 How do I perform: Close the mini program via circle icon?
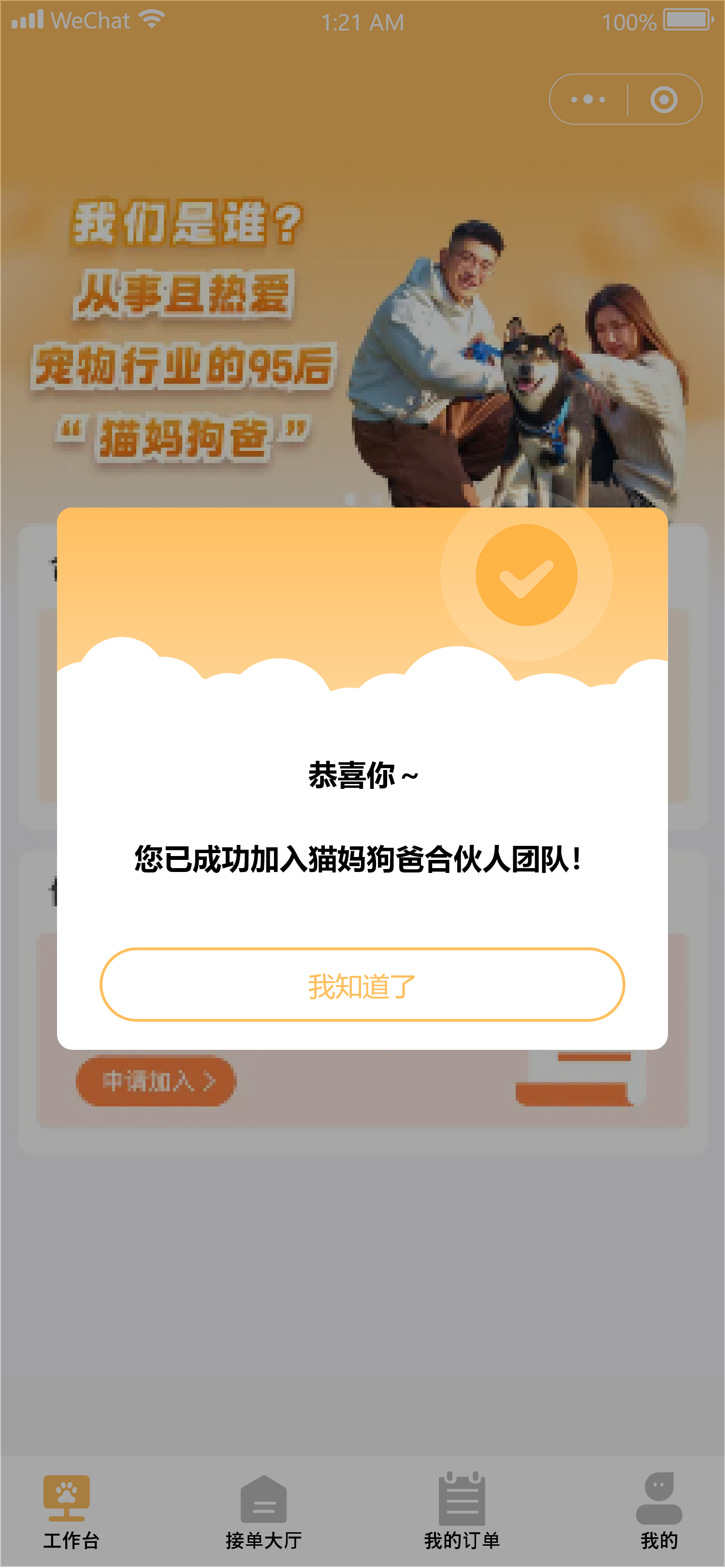tap(664, 99)
